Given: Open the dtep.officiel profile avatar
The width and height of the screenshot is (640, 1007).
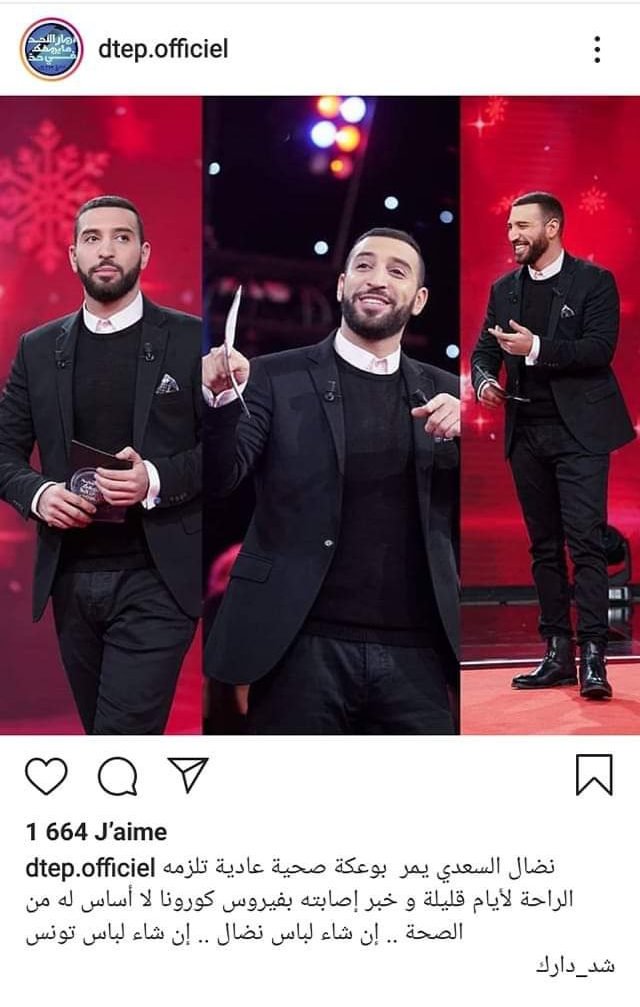Looking at the screenshot, I should 51,49.
